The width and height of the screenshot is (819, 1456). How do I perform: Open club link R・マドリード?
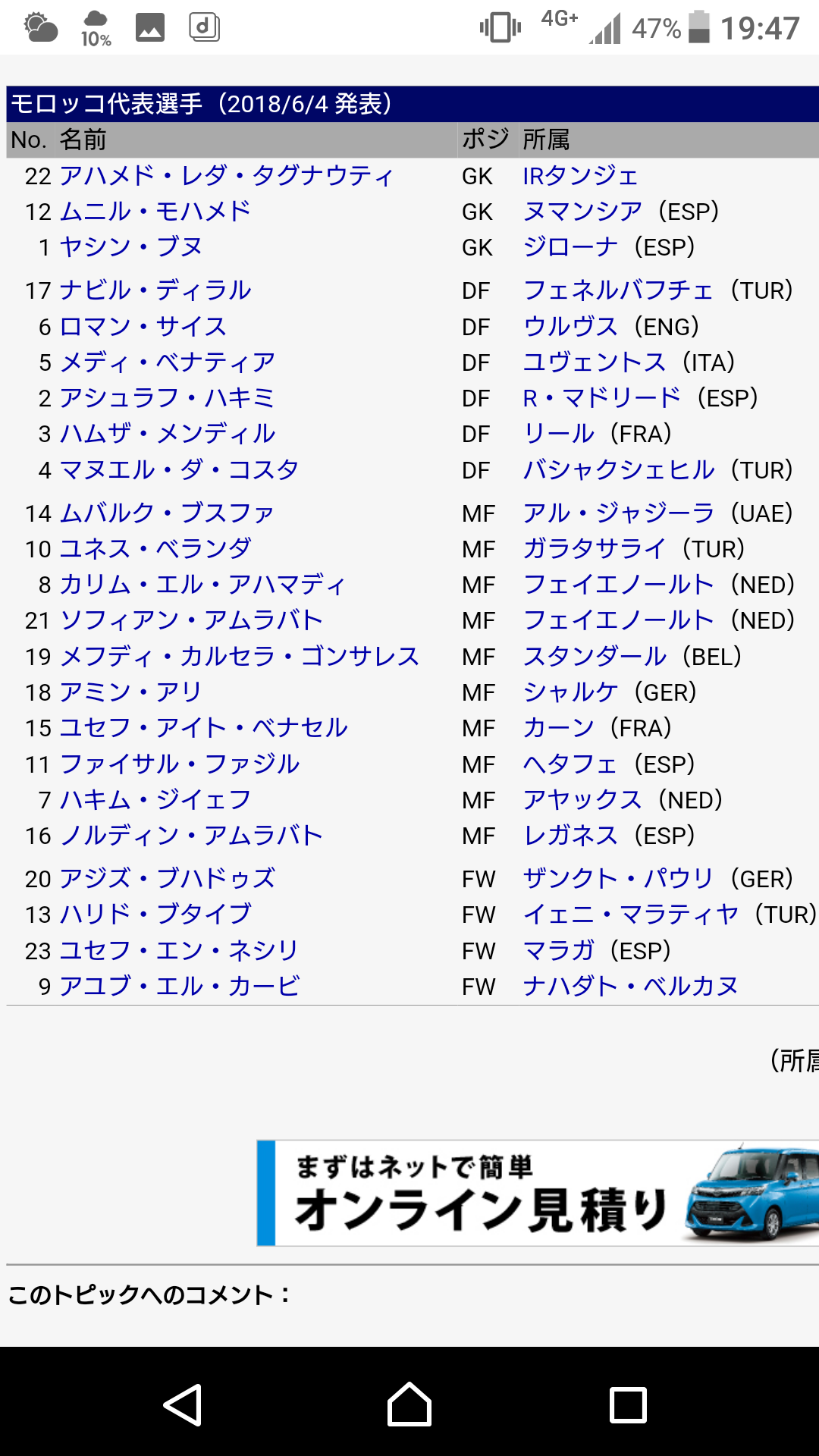601,398
